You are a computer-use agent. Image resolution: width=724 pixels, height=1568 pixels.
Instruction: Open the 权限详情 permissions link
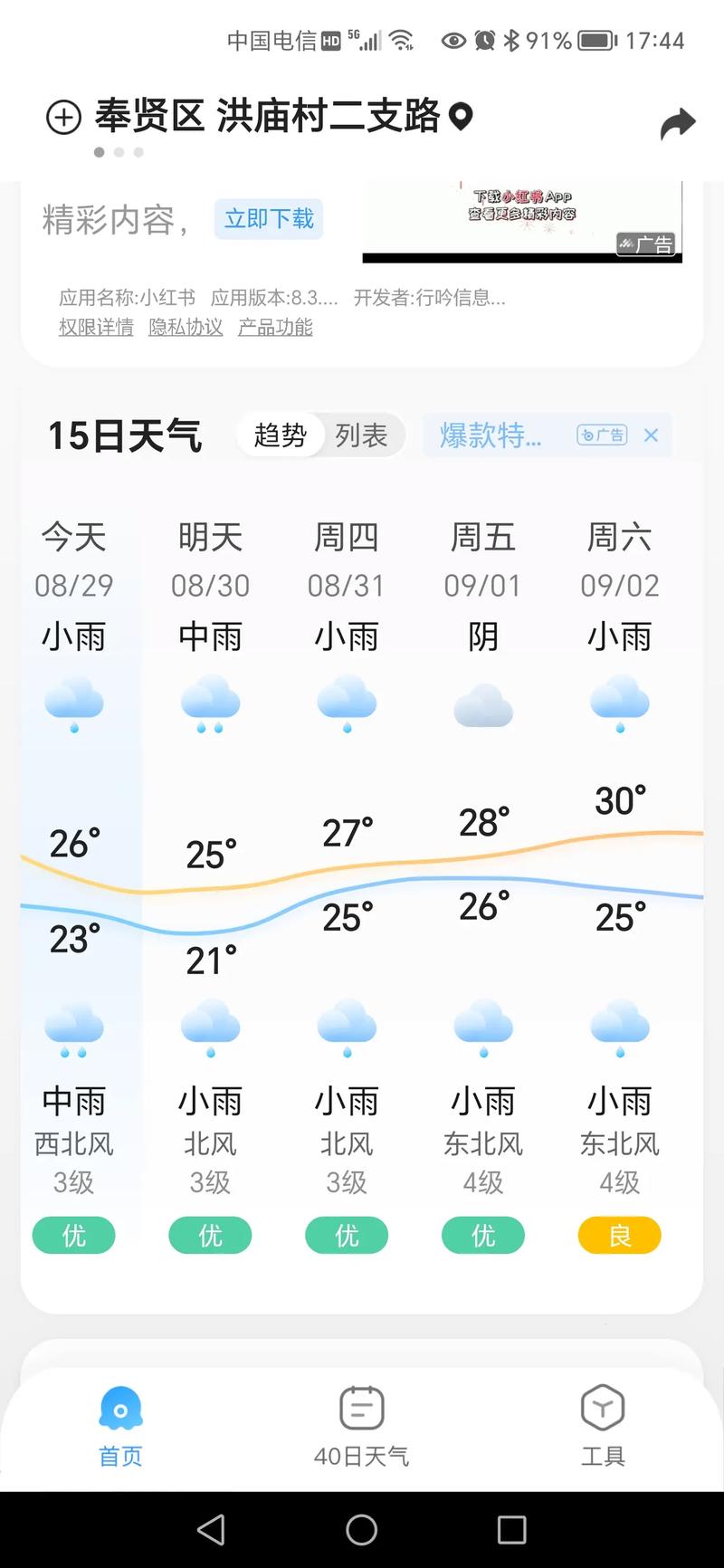click(x=95, y=327)
